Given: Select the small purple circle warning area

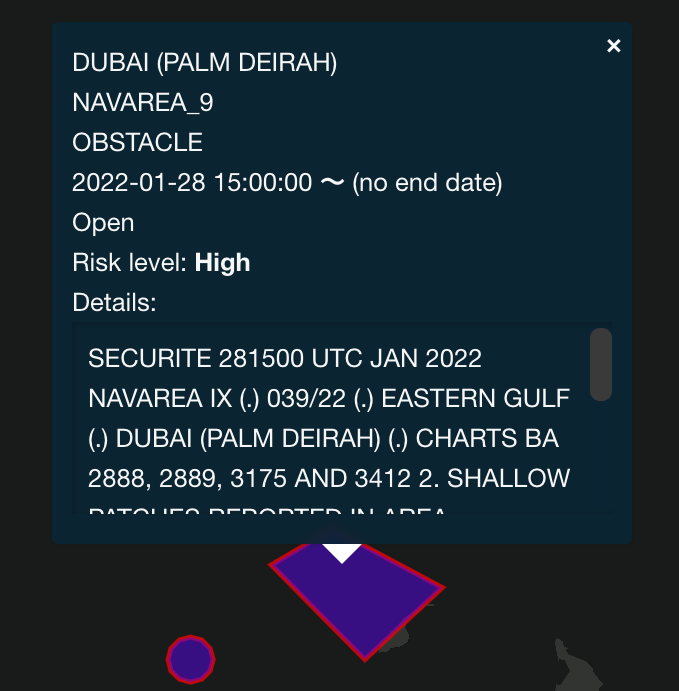Looking at the screenshot, I should tap(190, 659).
